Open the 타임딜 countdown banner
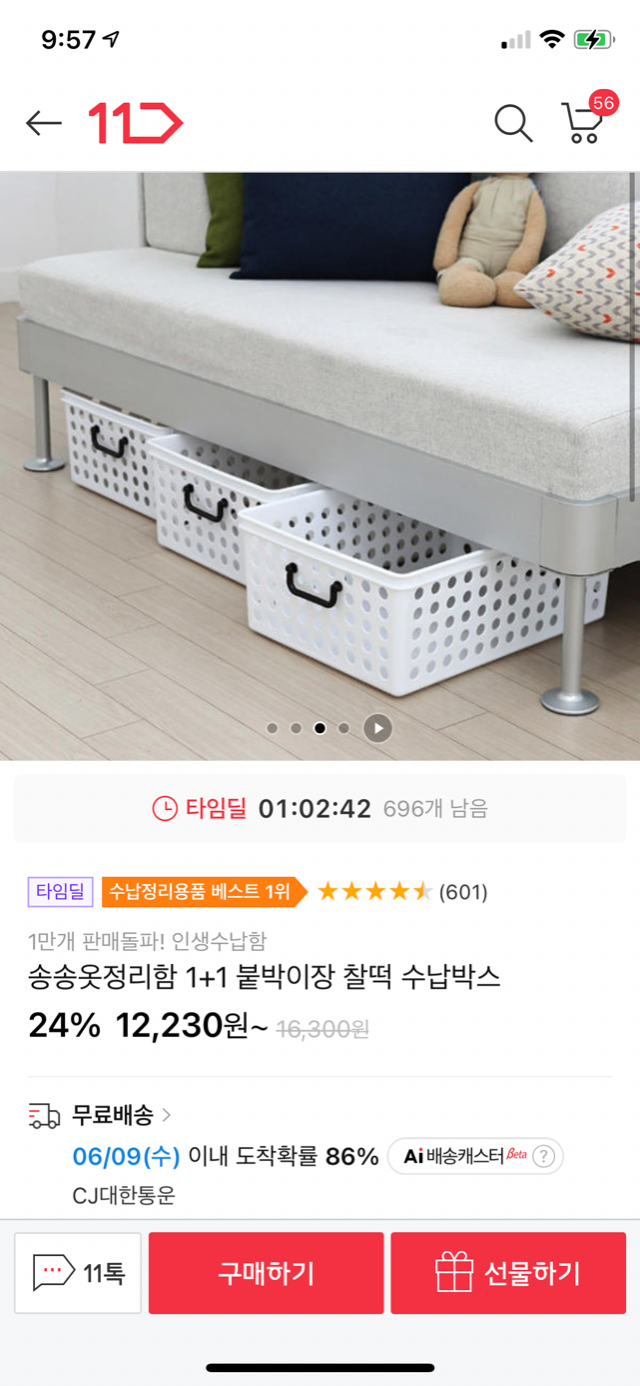 [320, 808]
